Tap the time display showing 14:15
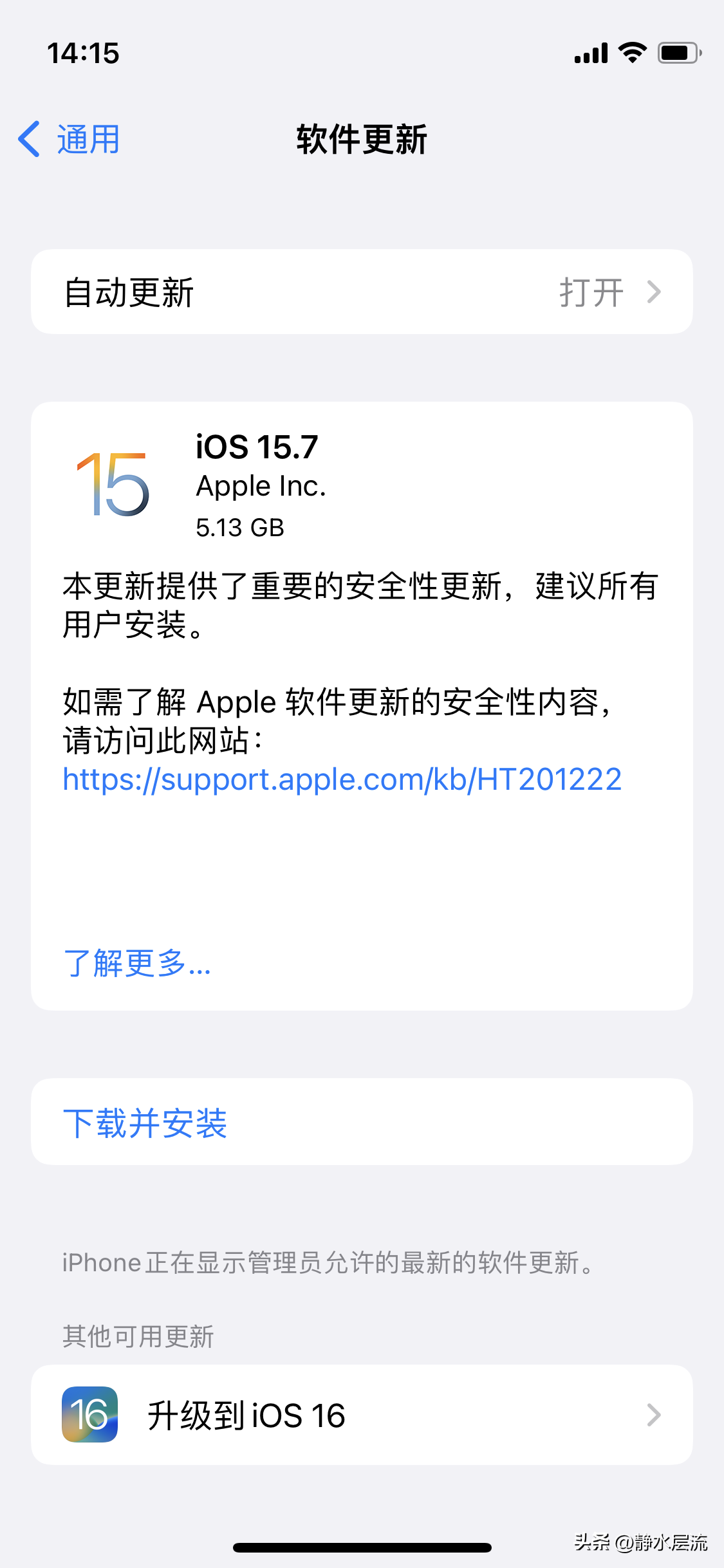This screenshot has width=724, height=1568. pyautogui.click(x=84, y=53)
